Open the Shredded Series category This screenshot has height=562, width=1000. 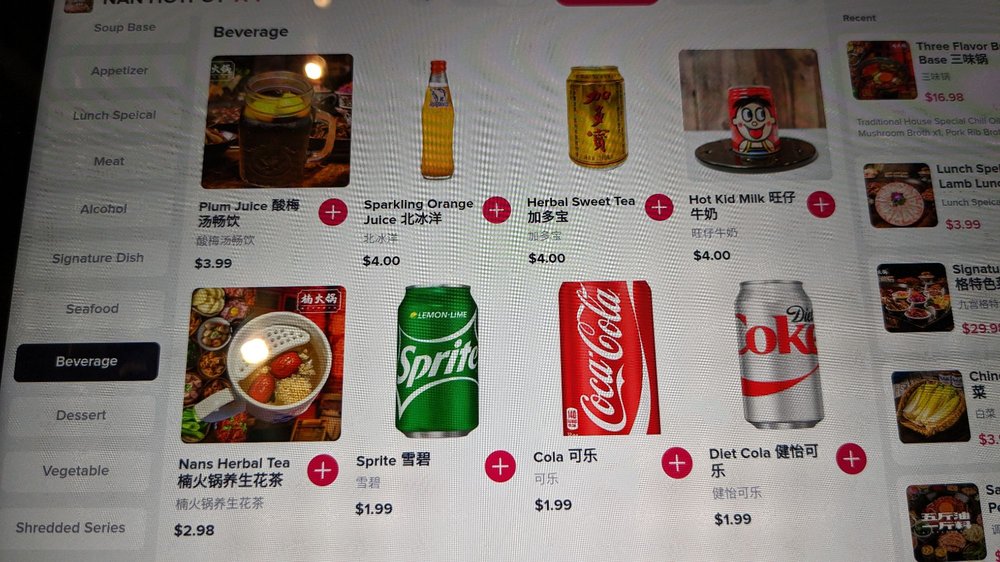70,528
